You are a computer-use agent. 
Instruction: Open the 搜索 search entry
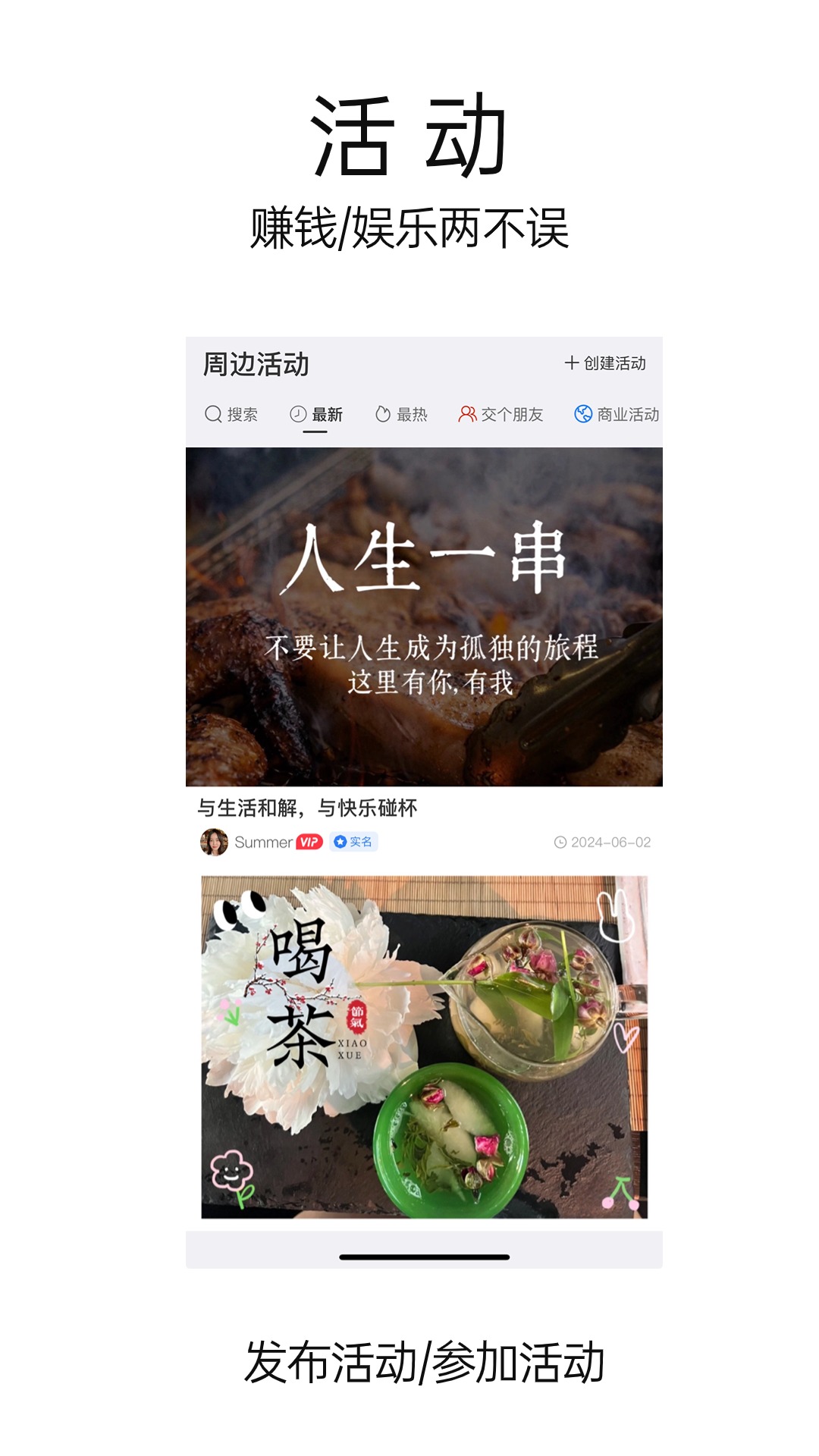[231, 414]
